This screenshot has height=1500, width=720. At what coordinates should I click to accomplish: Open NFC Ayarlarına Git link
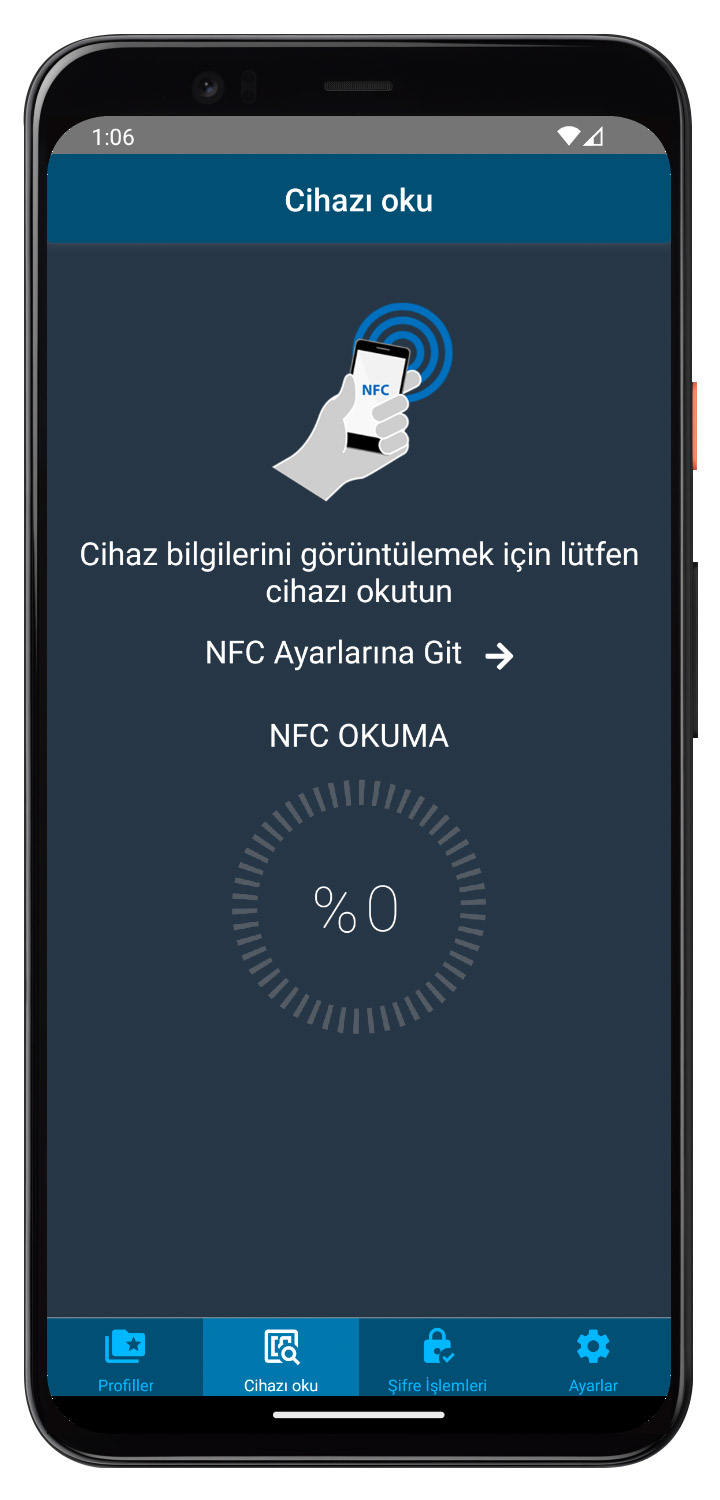[358, 654]
